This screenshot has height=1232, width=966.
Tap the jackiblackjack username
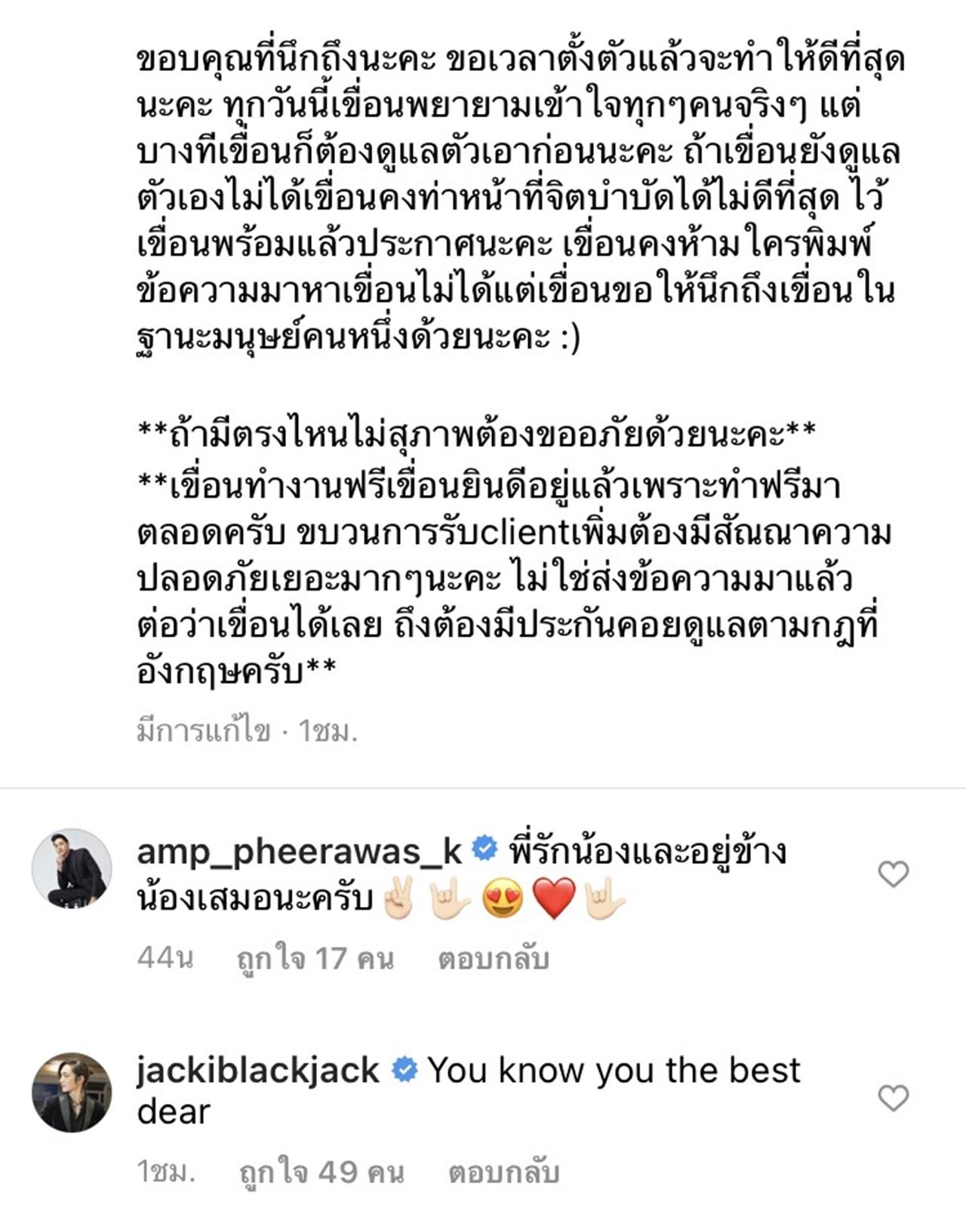tap(258, 1071)
